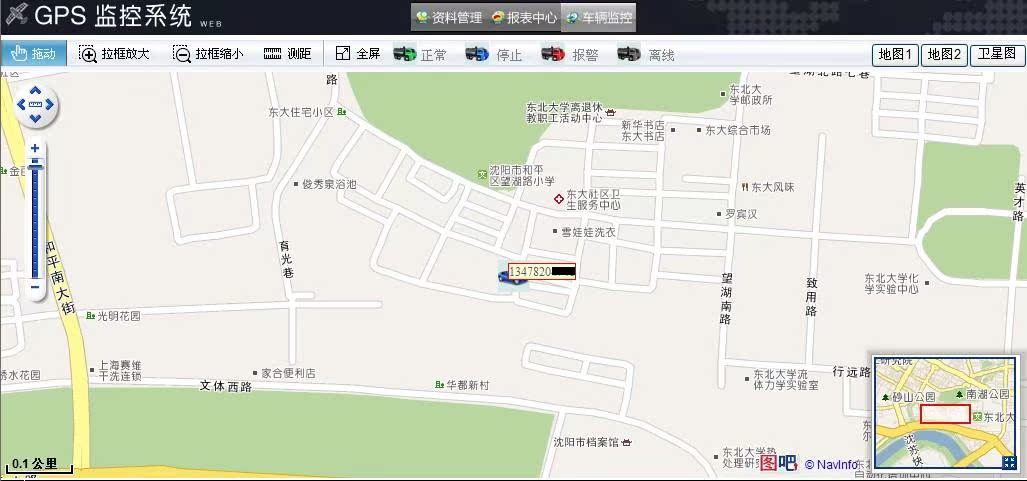Switch to 卫星图 satellite view
This screenshot has height=481, width=1027.
click(996, 55)
